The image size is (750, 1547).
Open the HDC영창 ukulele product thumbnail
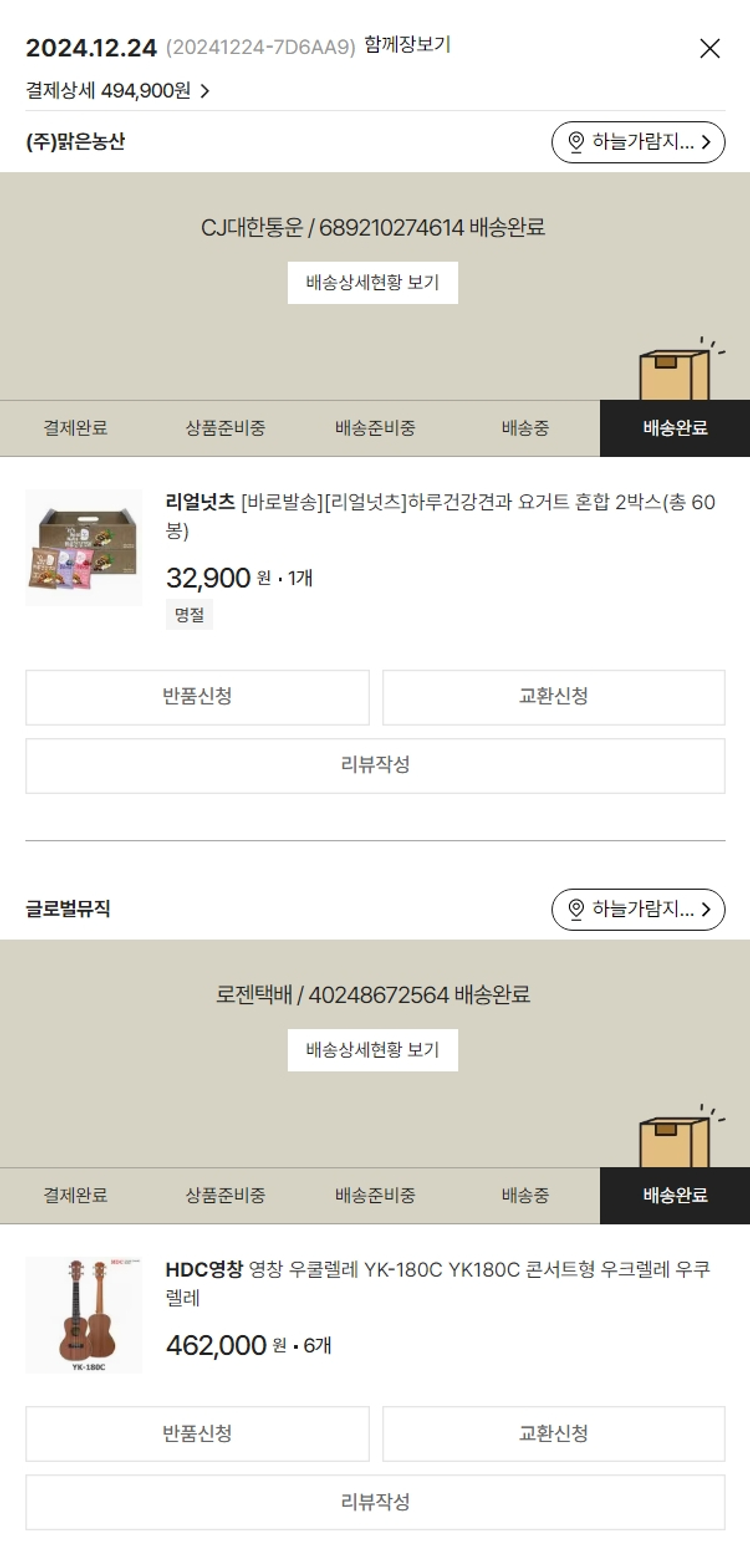(x=84, y=1314)
